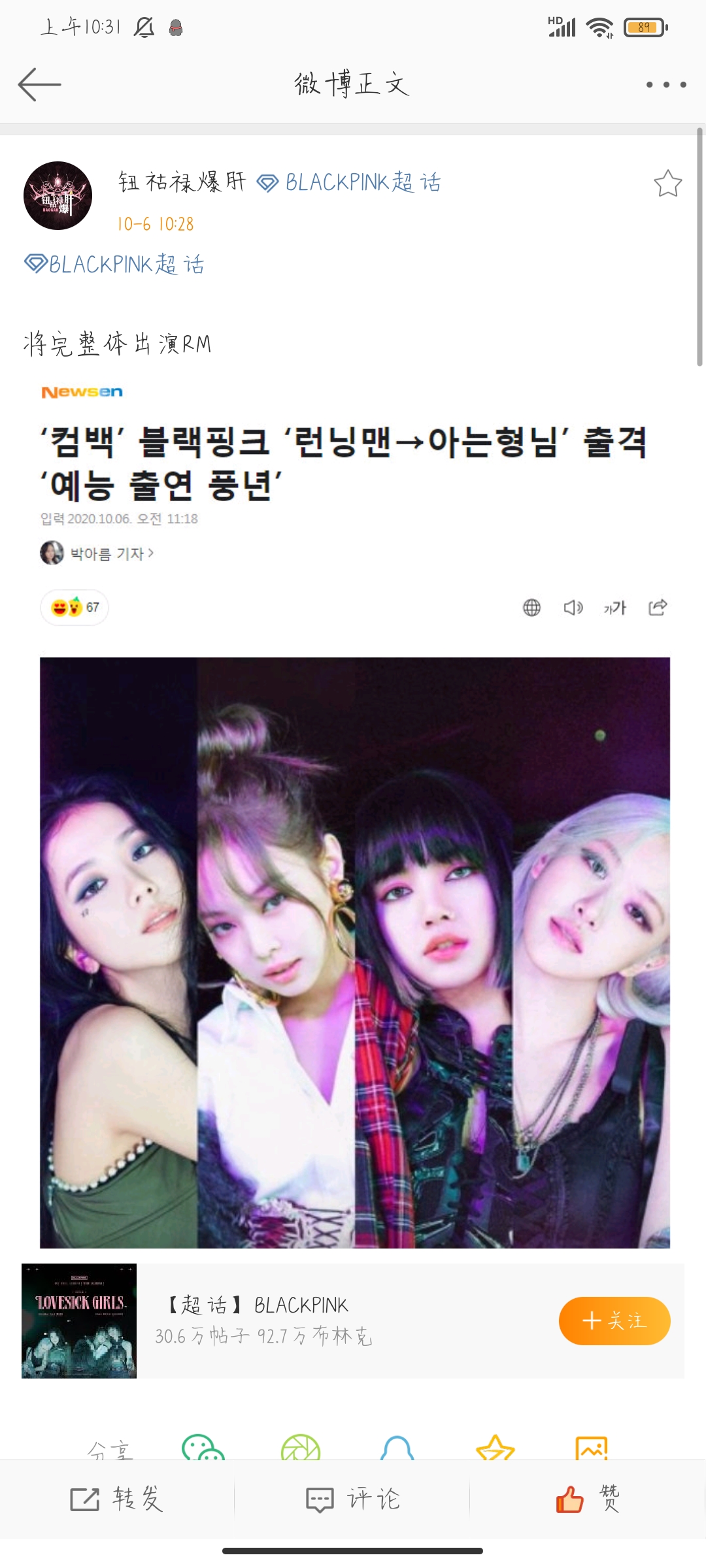
Task: Share the post to QQ
Action: click(397, 1449)
